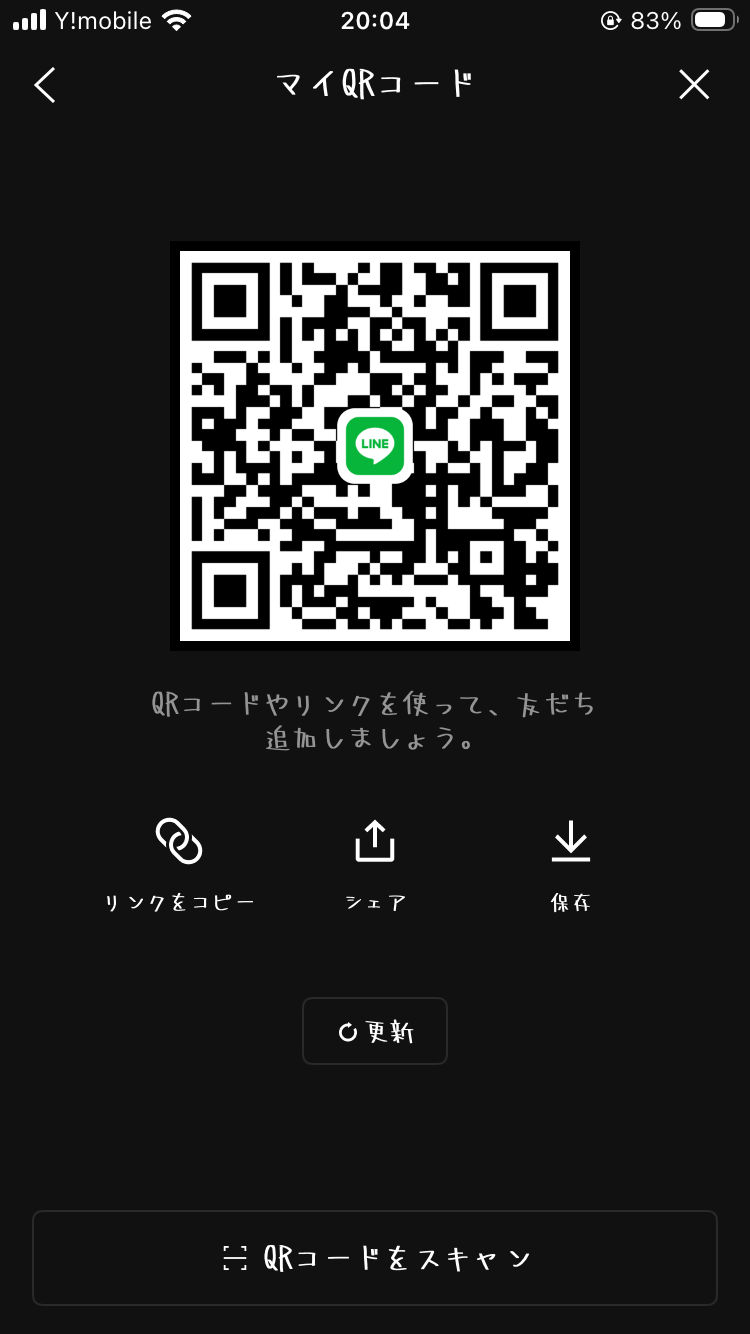The height and width of the screenshot is (1334, 750).
Task: Share the QR code via シェア
Action: [x=375, y=862]
